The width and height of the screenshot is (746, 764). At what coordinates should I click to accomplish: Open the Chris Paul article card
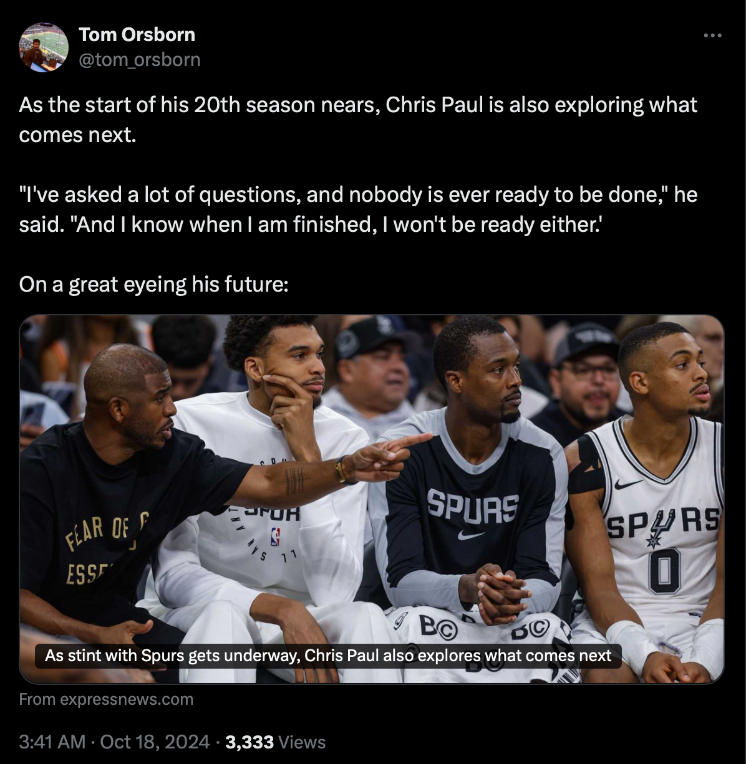pos(371,499)
